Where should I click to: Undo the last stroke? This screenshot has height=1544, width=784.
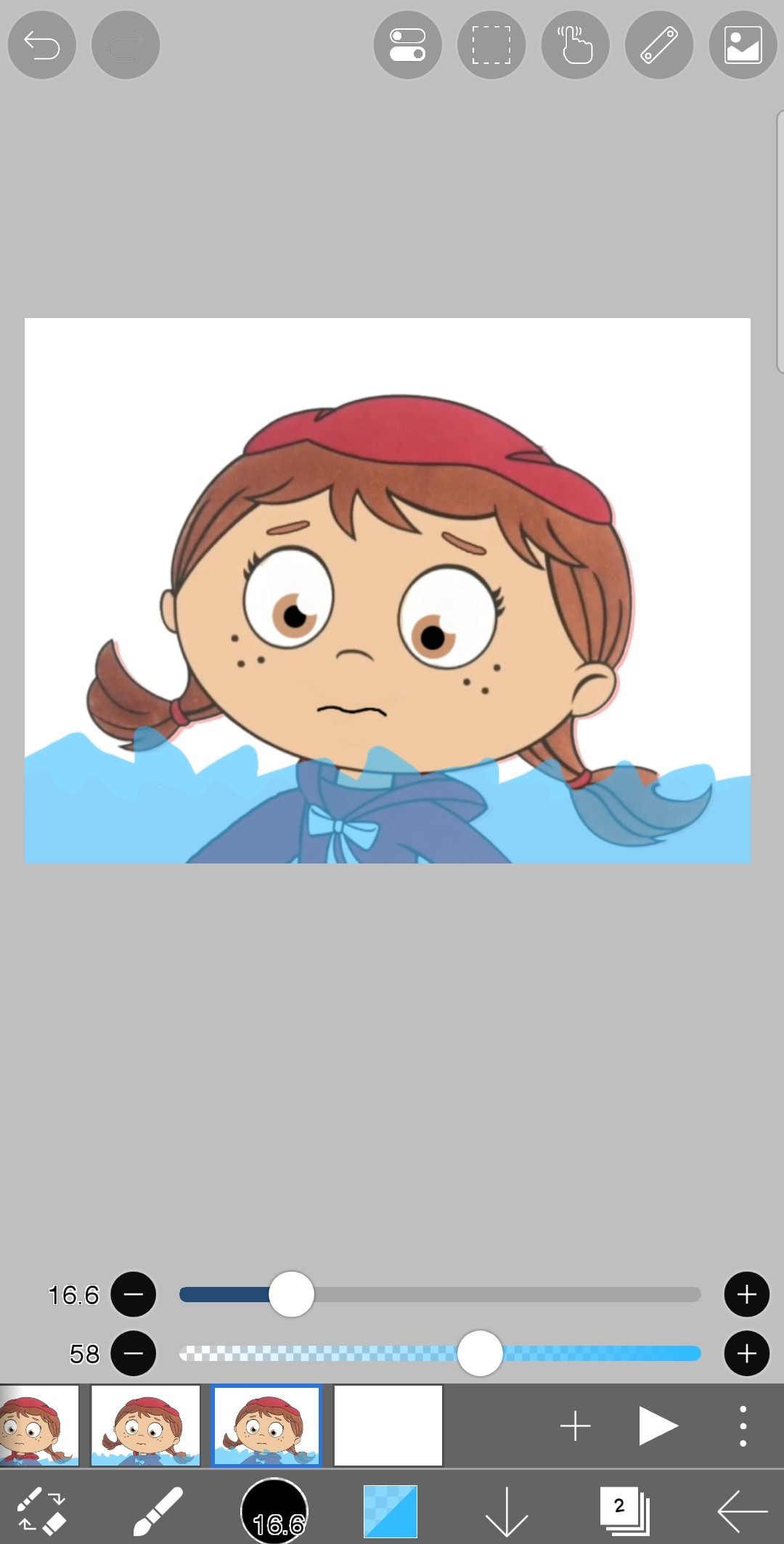pyautogui.click(x=42, y=45)
